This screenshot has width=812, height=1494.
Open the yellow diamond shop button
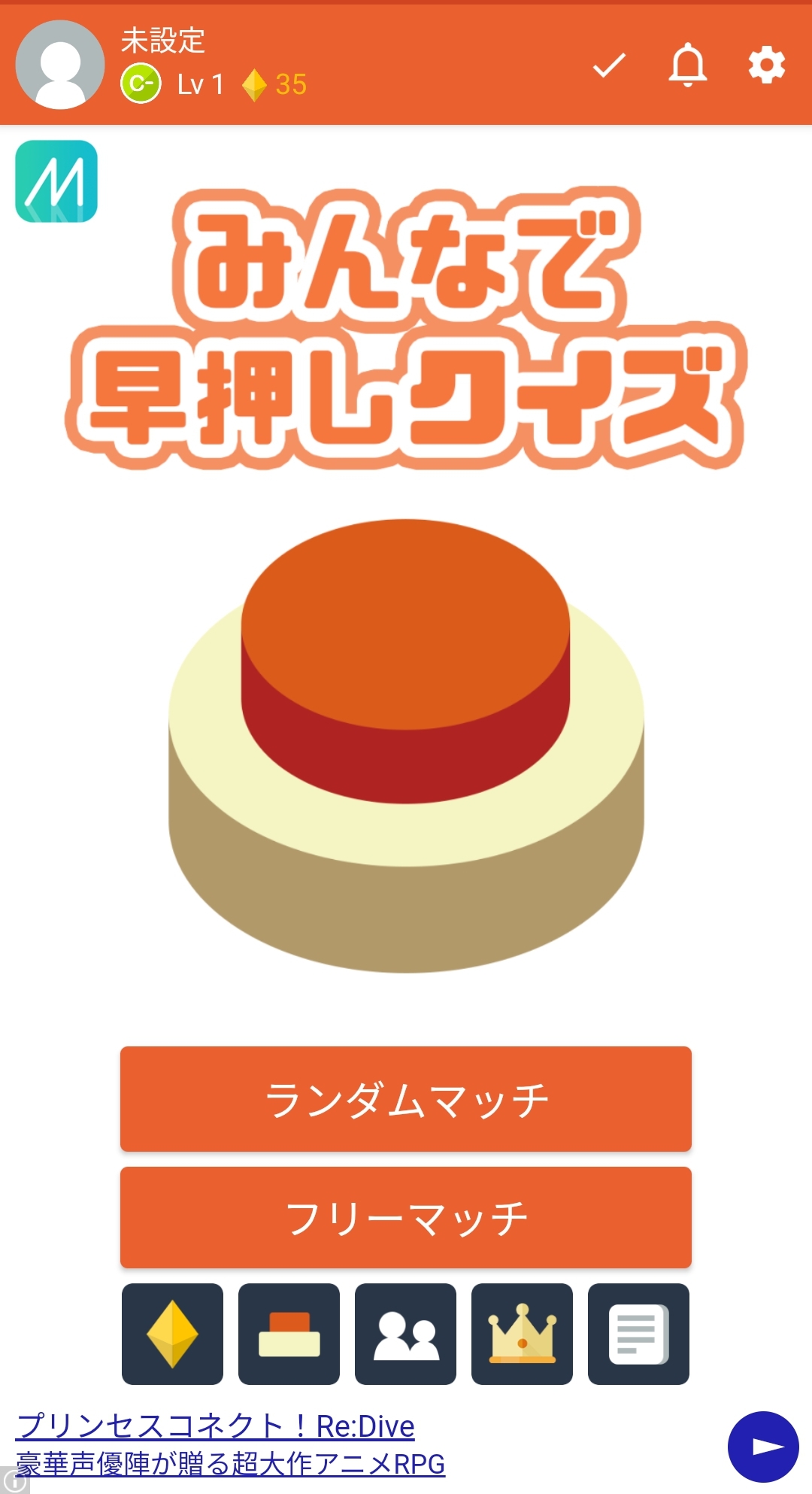[172, 1334]
